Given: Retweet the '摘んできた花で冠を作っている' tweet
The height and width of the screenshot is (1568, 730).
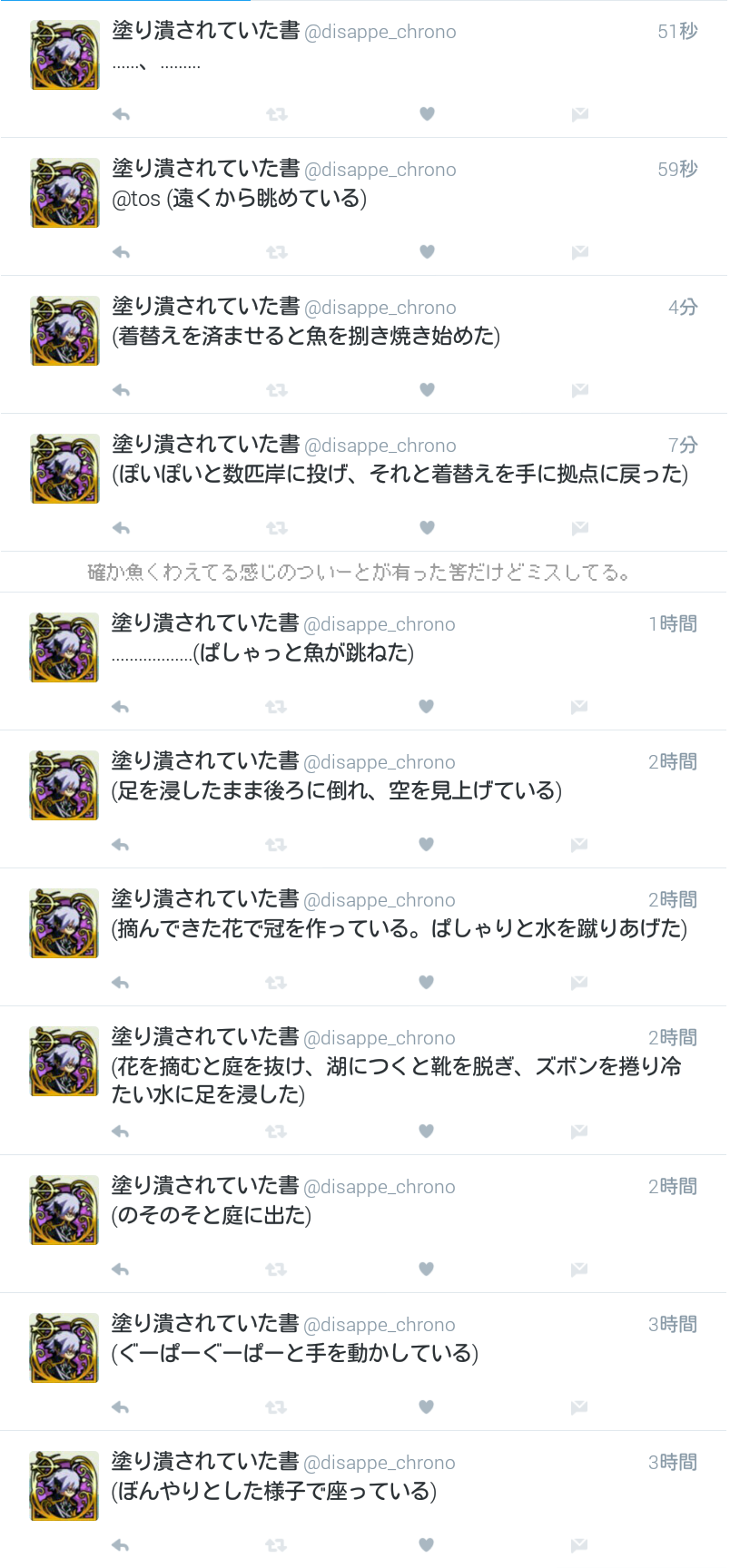Looking at the screenshot, I should 275,983.
